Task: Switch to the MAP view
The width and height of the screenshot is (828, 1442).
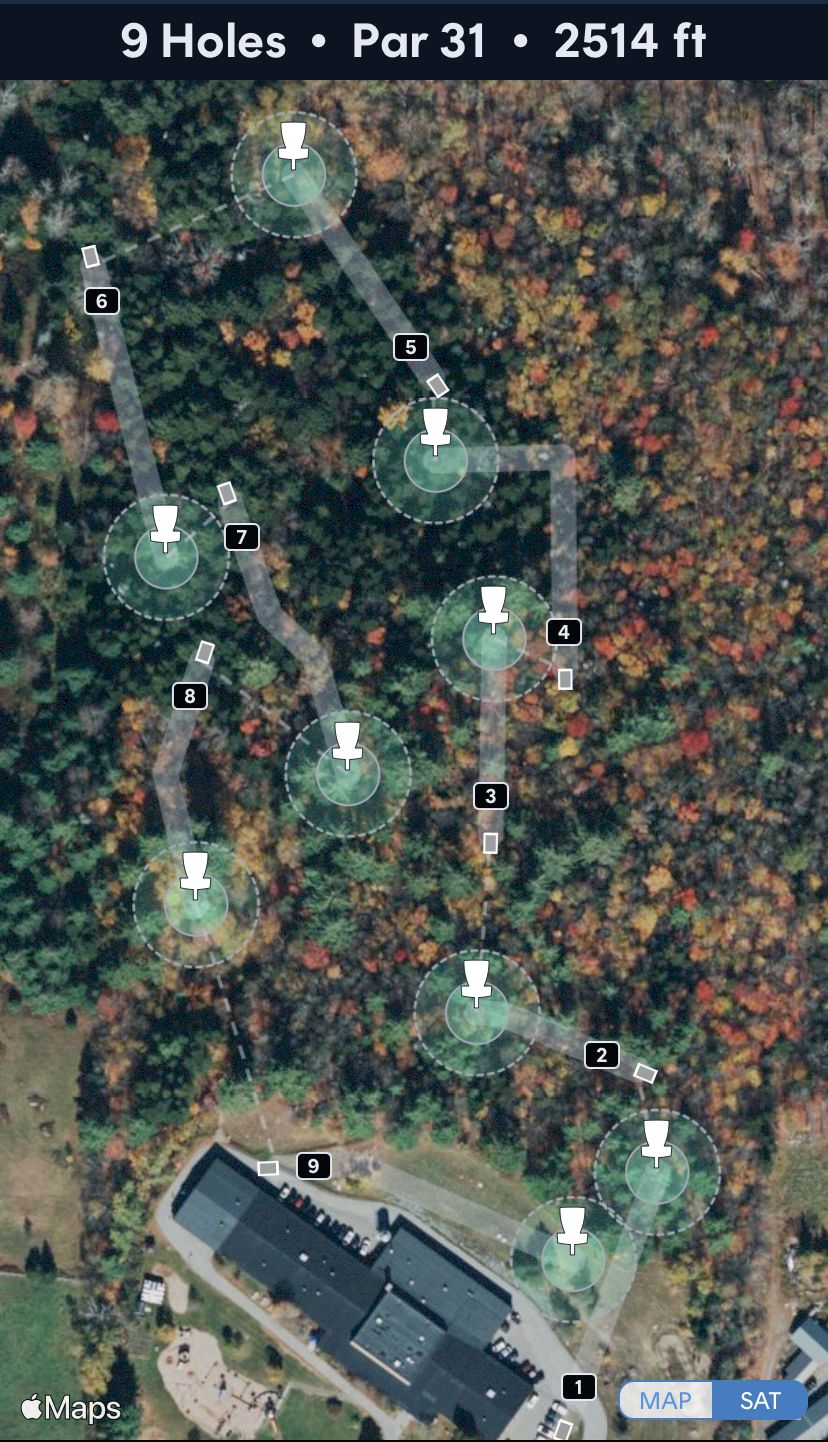Action: click(x=665, y=1401)
